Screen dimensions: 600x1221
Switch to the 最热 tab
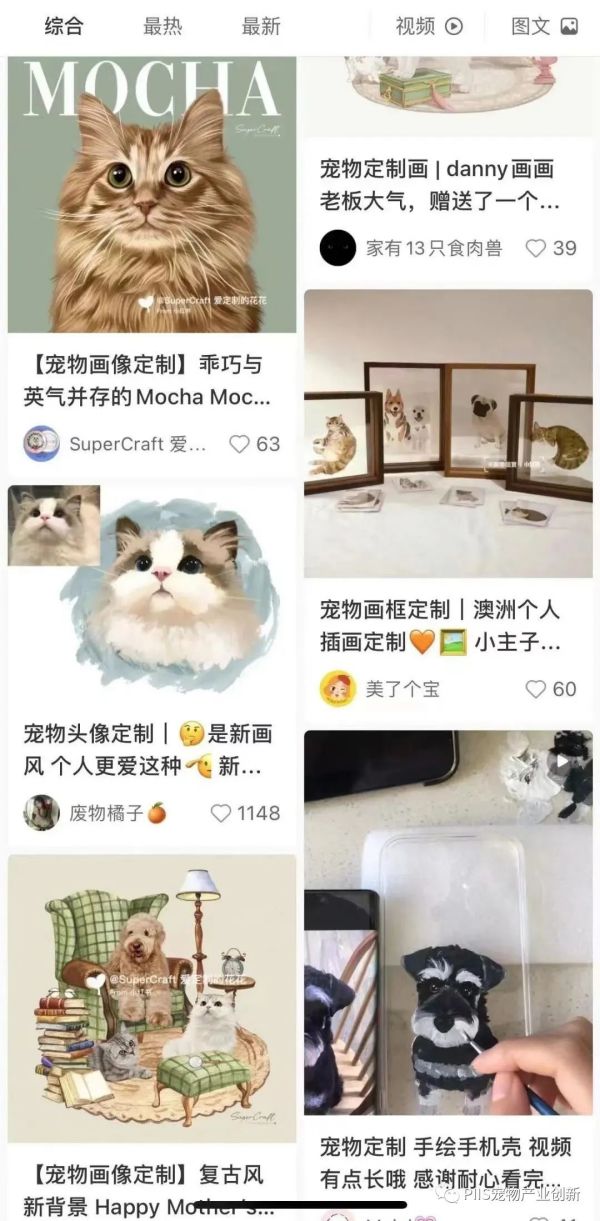coord(162,27)
